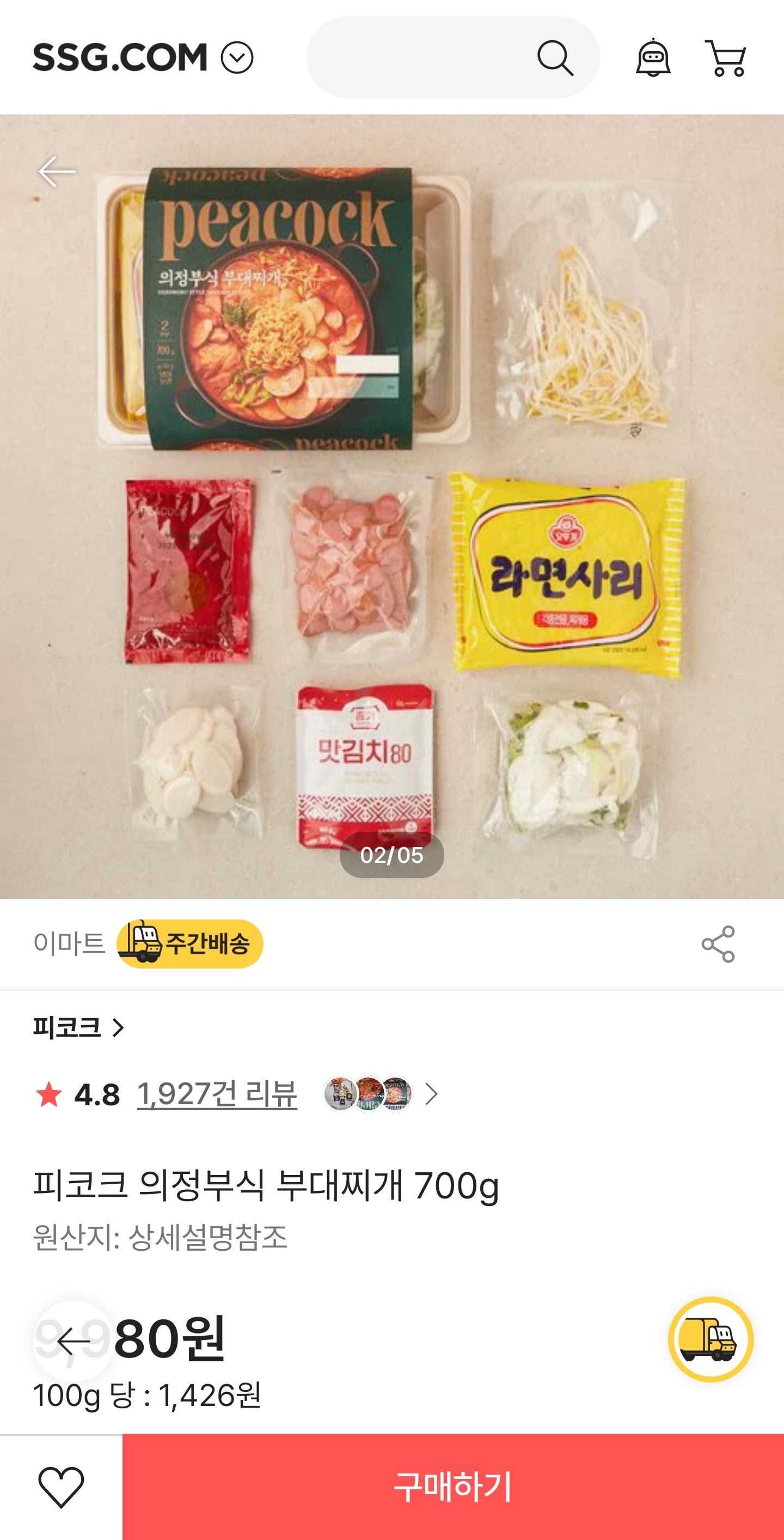Screen dimensions: 784x1540
Task: Tap 구매하기 to buy
Action: (453, 1487)
